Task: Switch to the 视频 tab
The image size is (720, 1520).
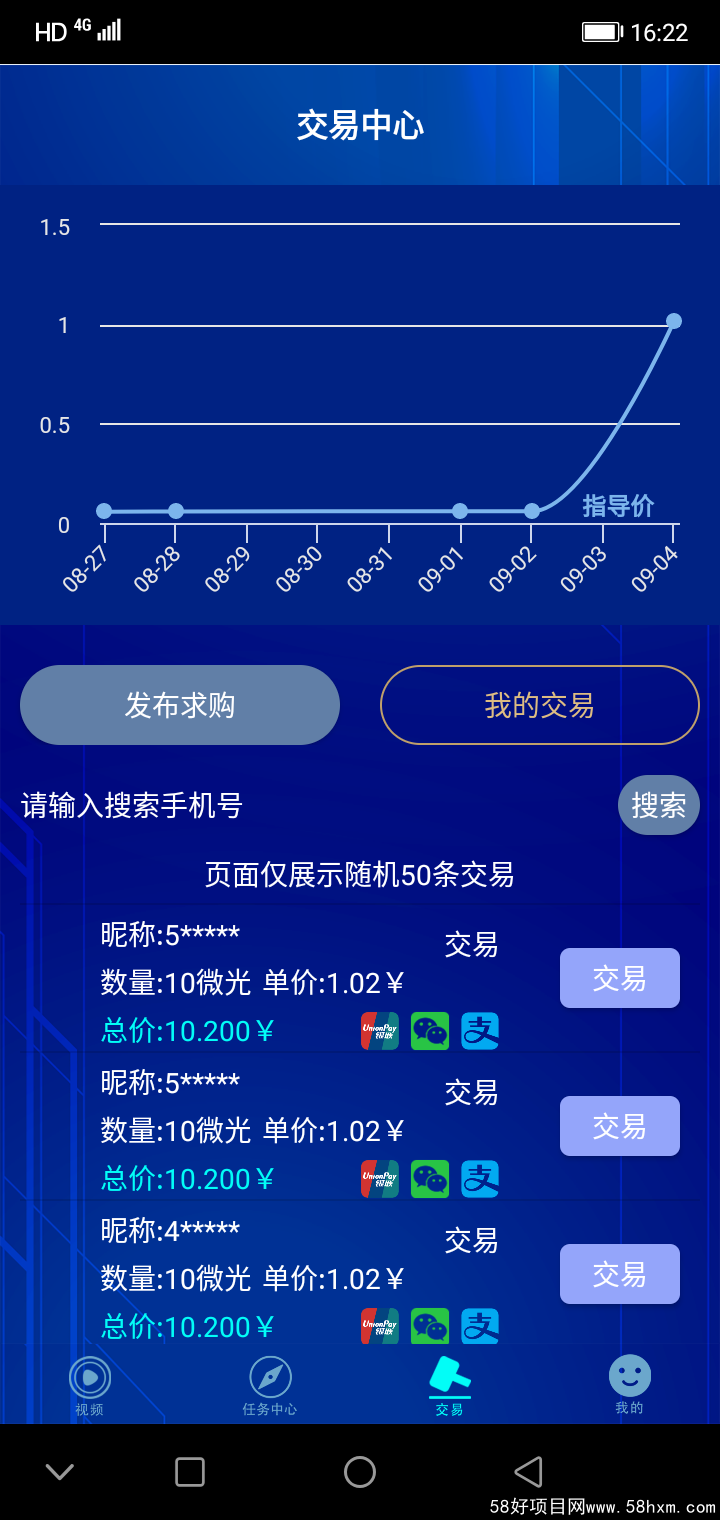Action: point(90,1385)
